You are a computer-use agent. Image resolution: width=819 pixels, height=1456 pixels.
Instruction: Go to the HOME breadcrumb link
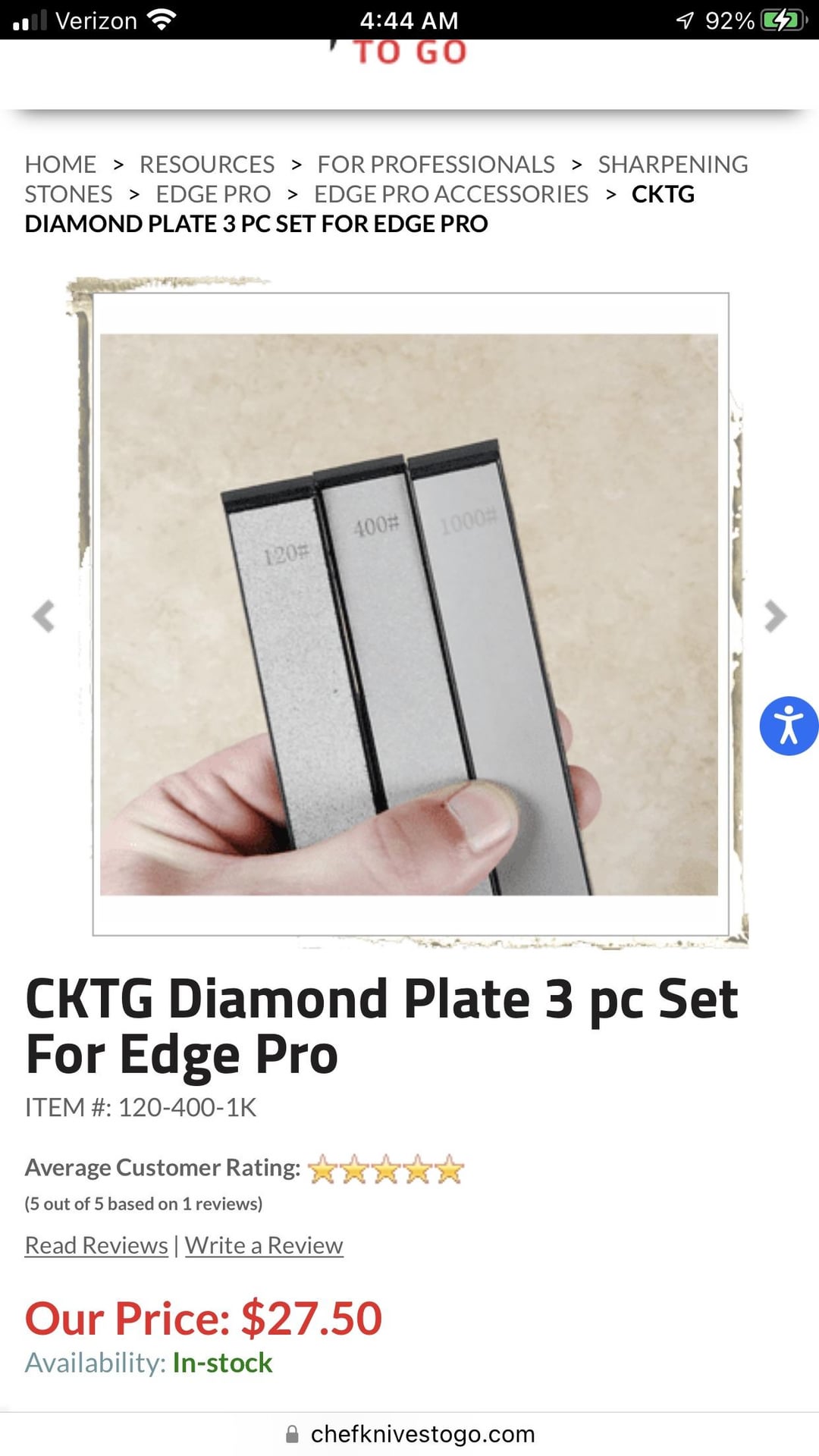click(61, 165)
